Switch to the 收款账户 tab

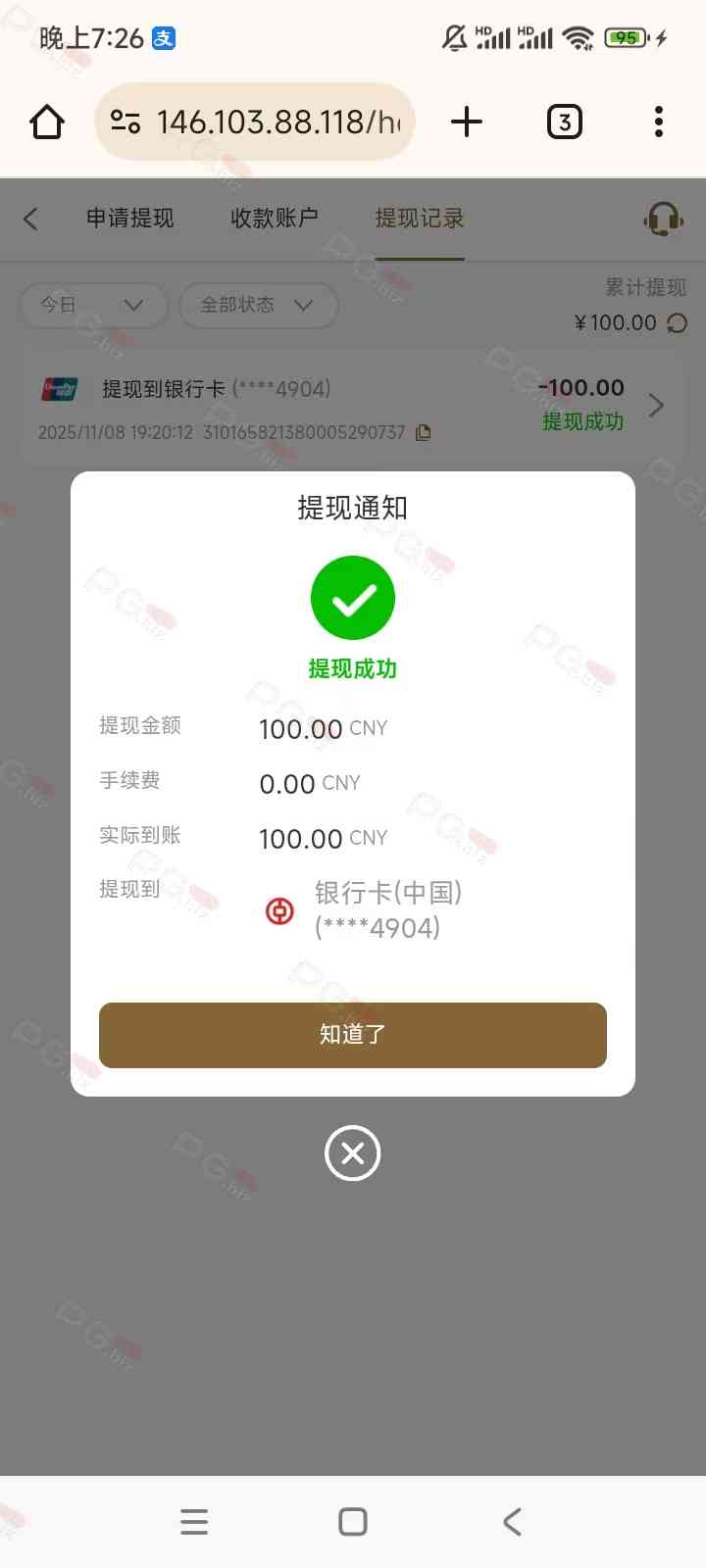pyautogui.click(x=275, y=219)
